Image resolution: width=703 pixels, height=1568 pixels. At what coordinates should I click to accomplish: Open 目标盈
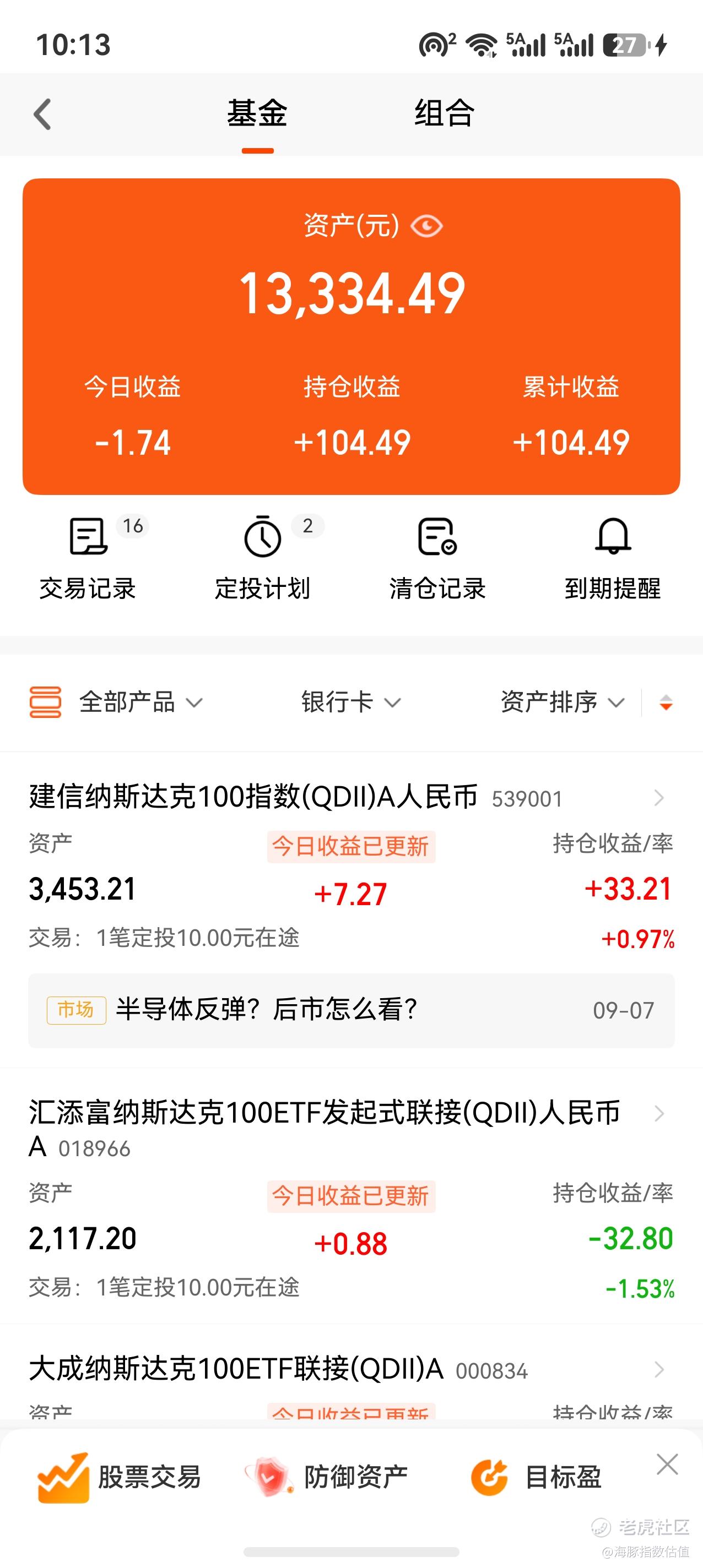(536, 1477)
